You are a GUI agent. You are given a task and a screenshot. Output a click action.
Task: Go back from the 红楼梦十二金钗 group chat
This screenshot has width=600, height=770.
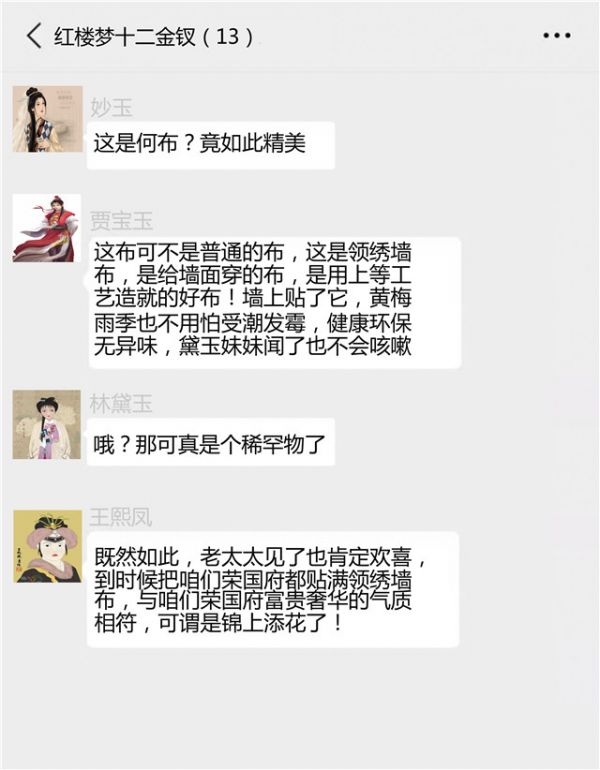click(34, 37)
